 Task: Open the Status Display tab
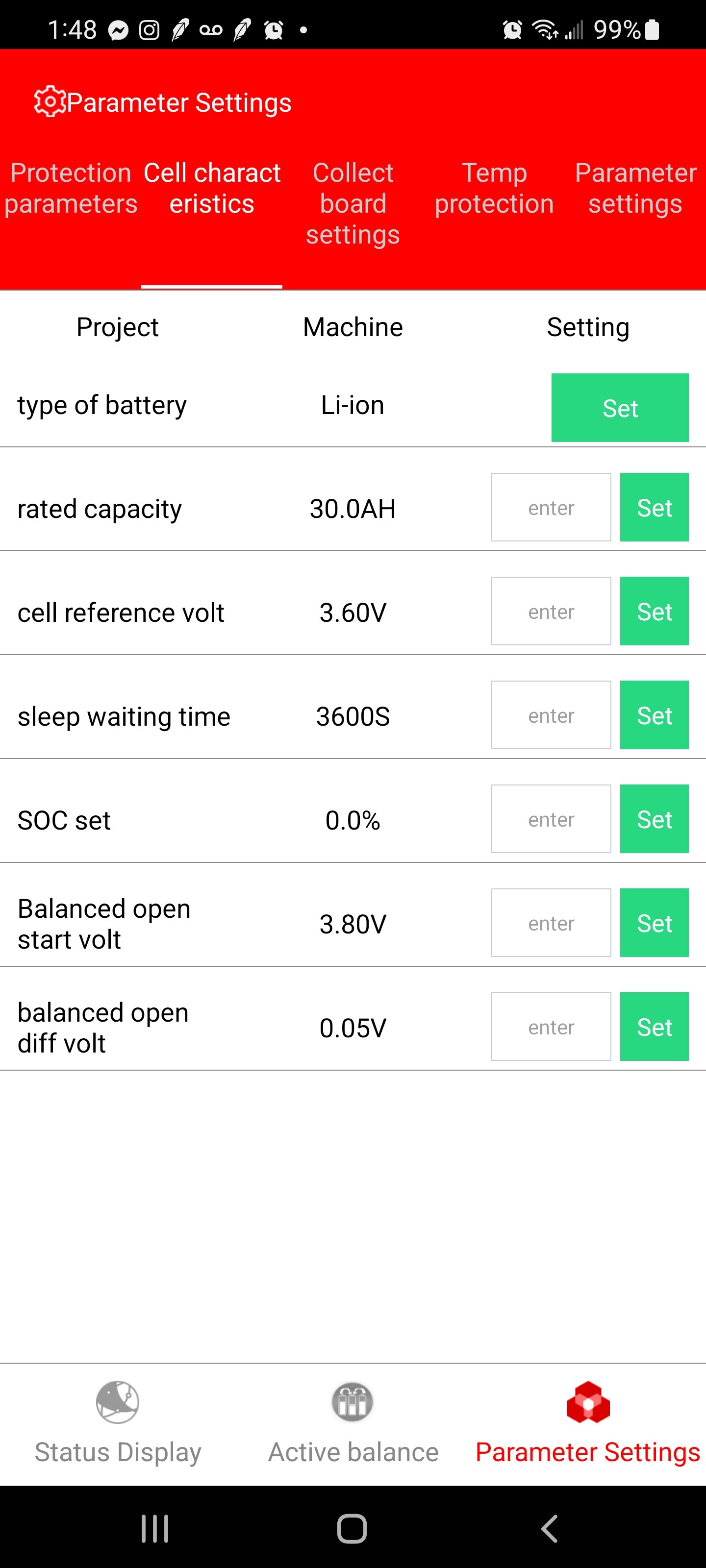pos(118,1423)
